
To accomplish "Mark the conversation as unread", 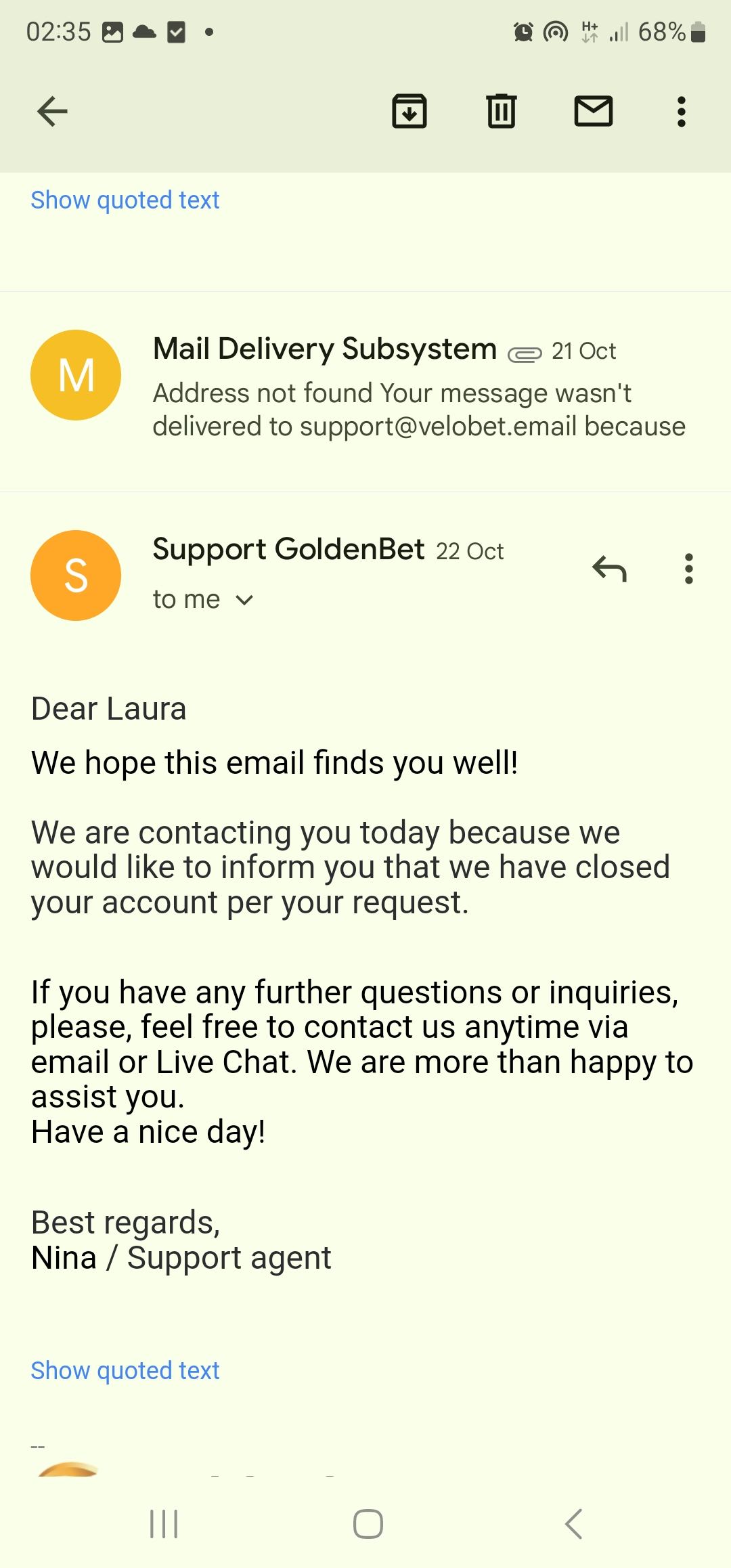I will pos(593,112).
